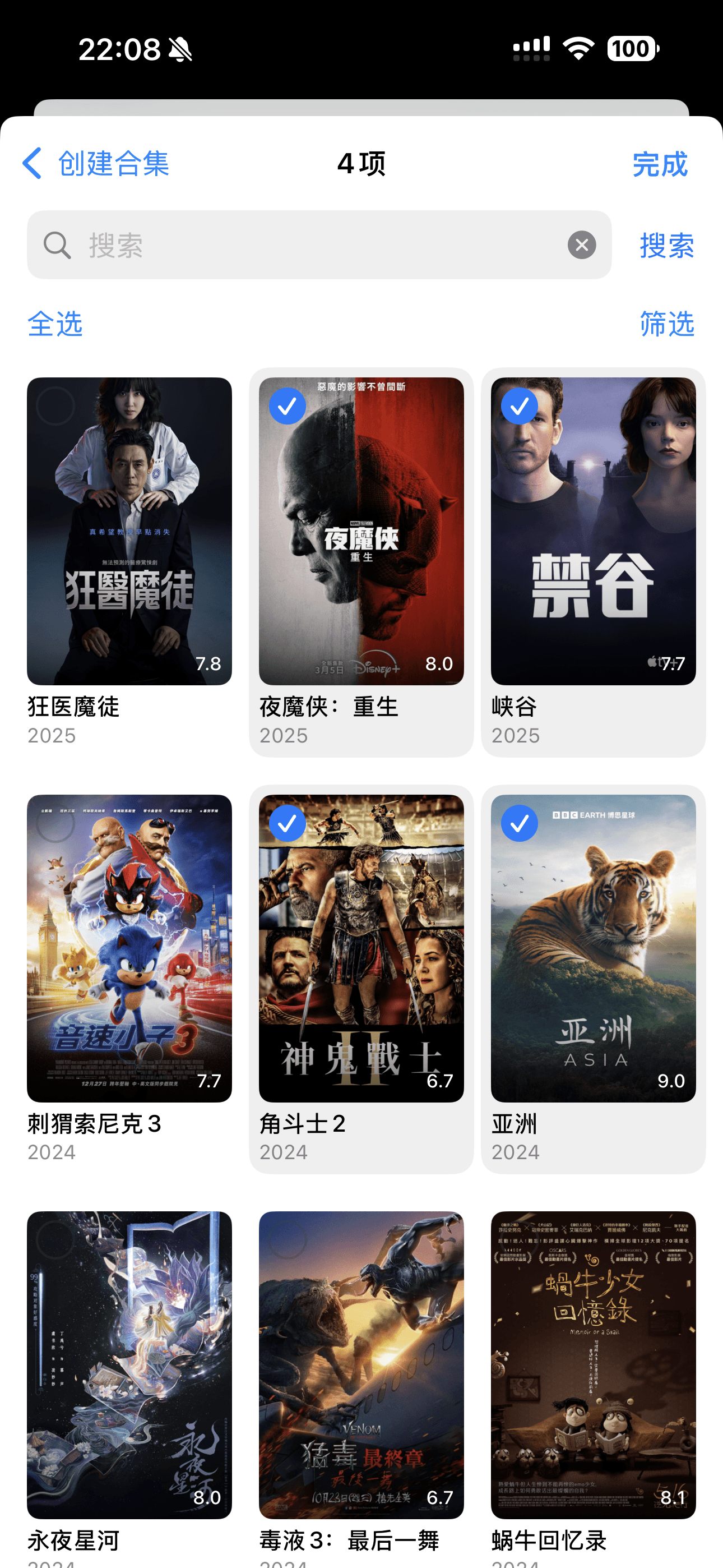
Task: Select the movie 狂医魔徒
Action: 129,531
